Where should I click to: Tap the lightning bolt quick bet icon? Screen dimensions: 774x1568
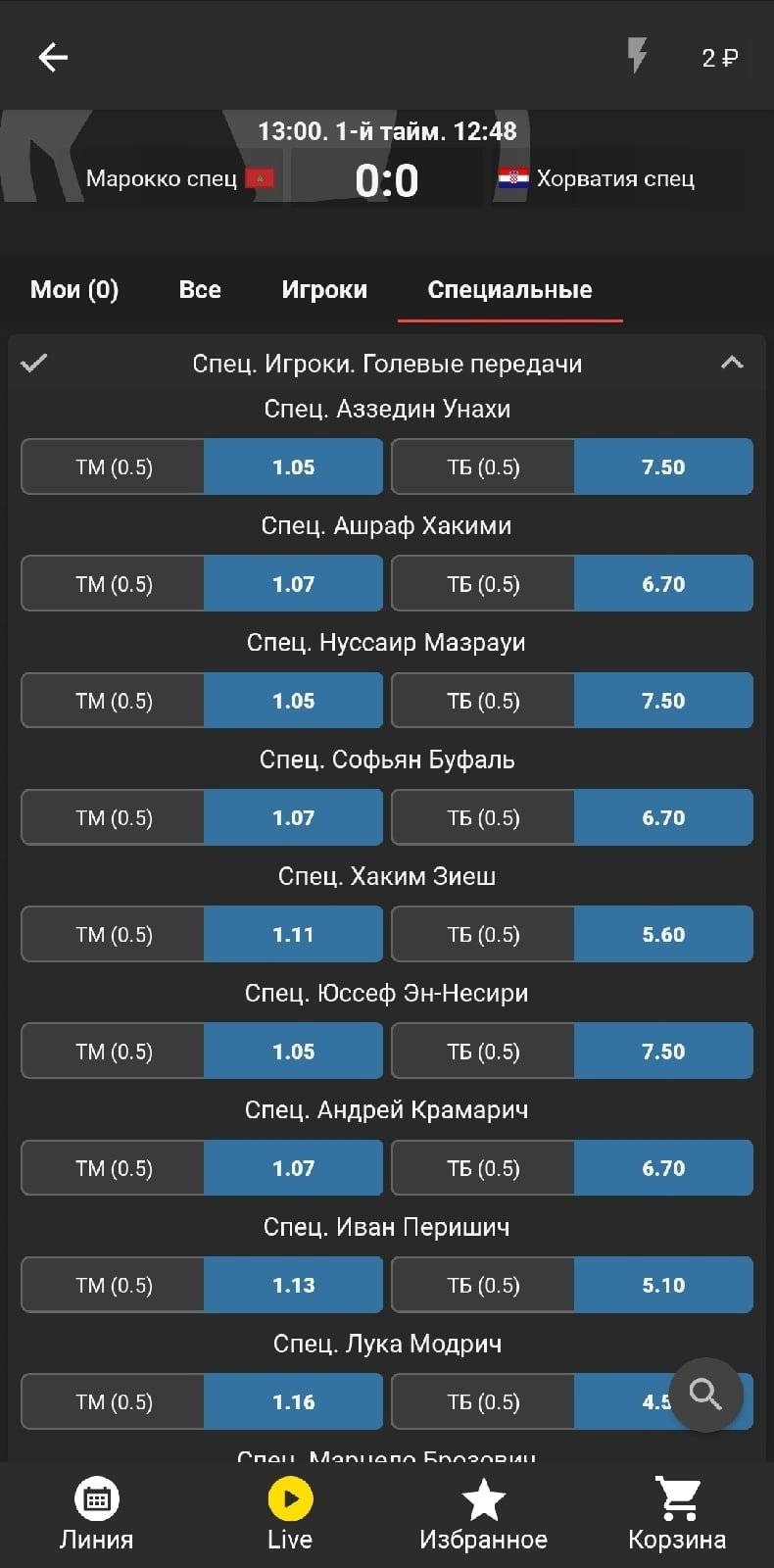click(637, 56)
